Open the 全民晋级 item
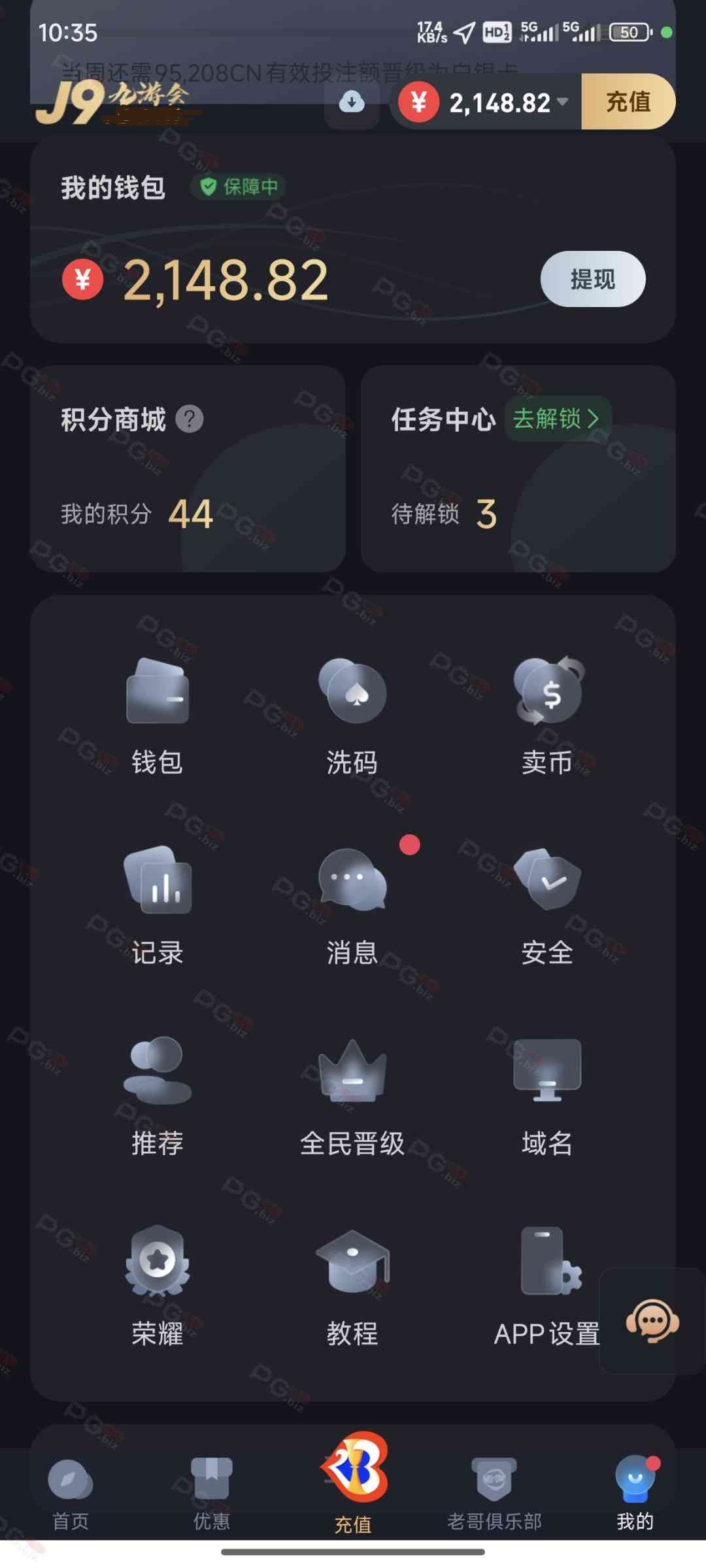Screen dimensions: 706x1568 (352, 1097)
